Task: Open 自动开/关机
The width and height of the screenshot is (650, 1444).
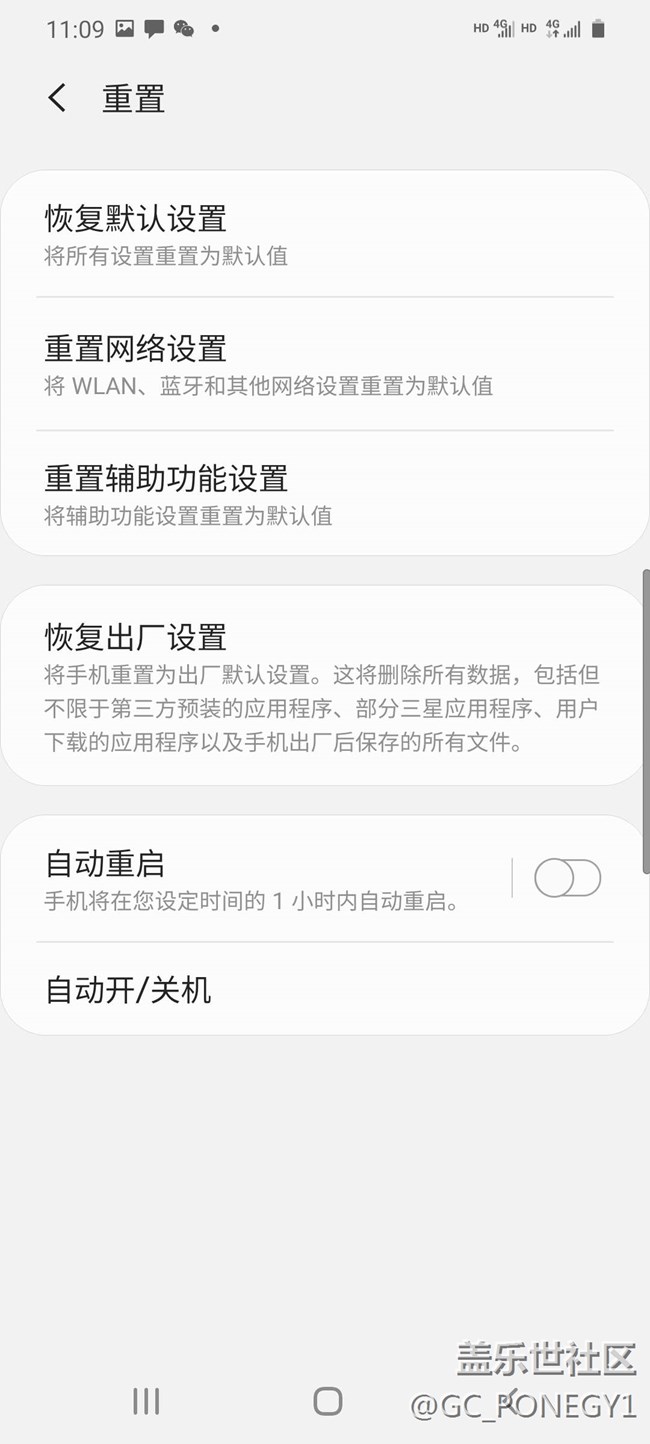Action: pyautogui.click(x=325, y=989)
